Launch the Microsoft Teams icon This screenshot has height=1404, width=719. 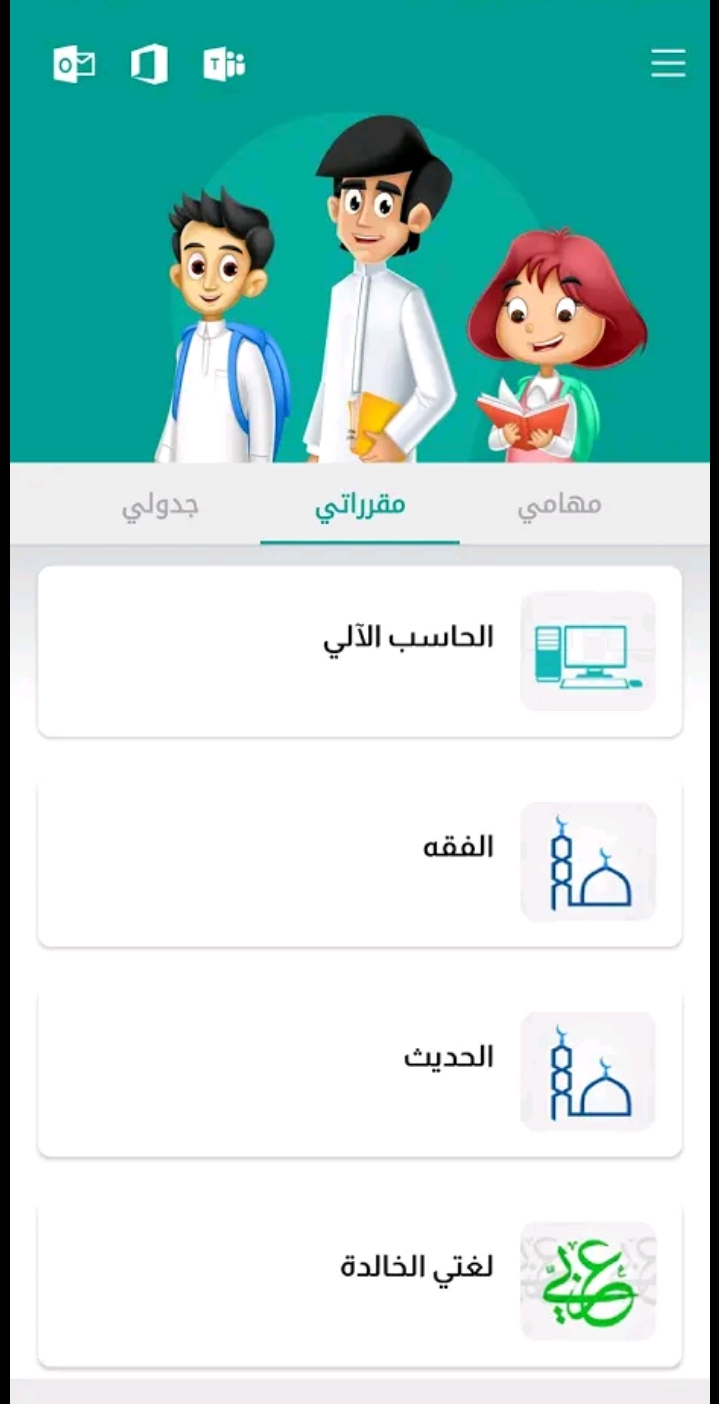(x=224, y=65)
